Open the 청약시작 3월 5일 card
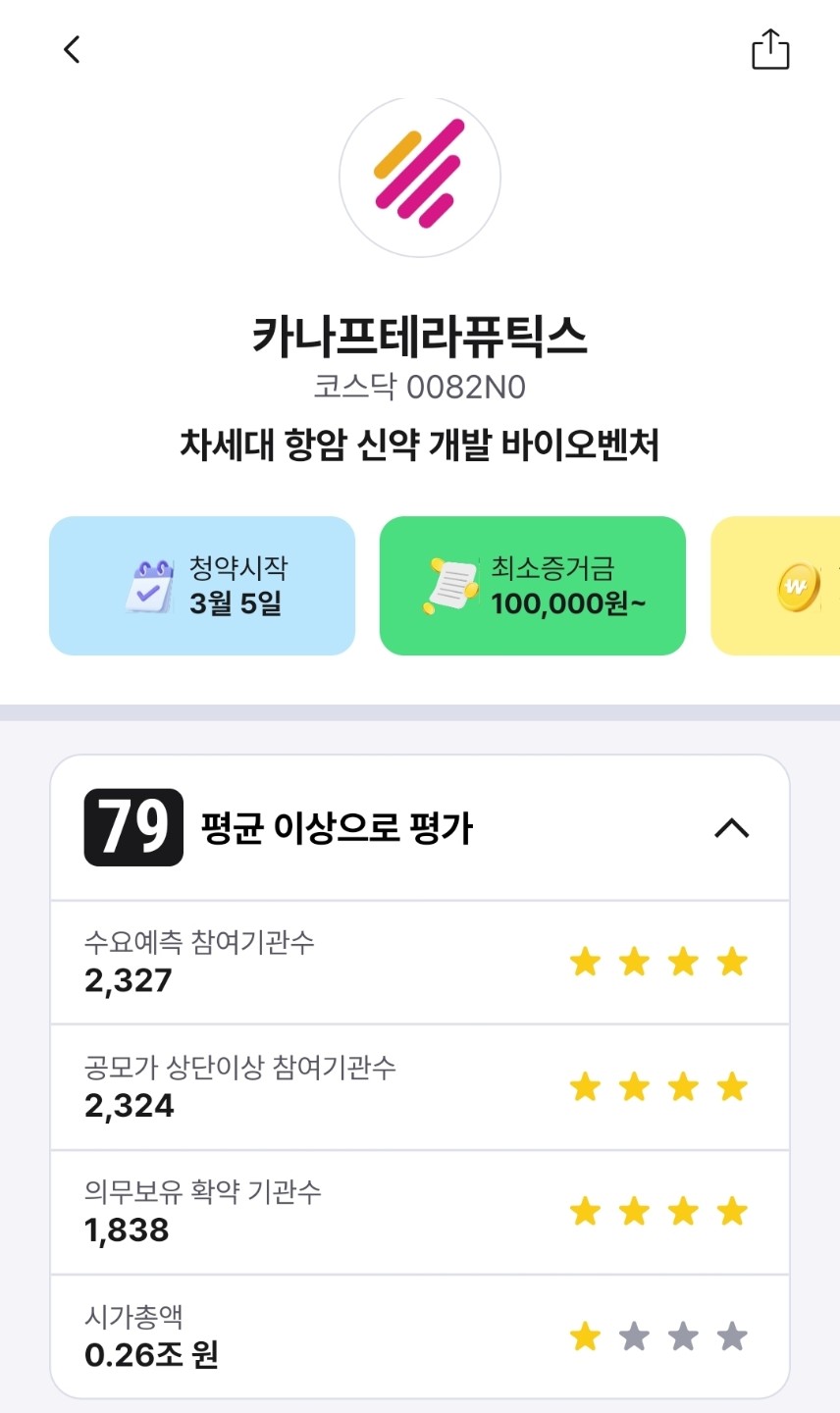 click(x=202, y=586)
